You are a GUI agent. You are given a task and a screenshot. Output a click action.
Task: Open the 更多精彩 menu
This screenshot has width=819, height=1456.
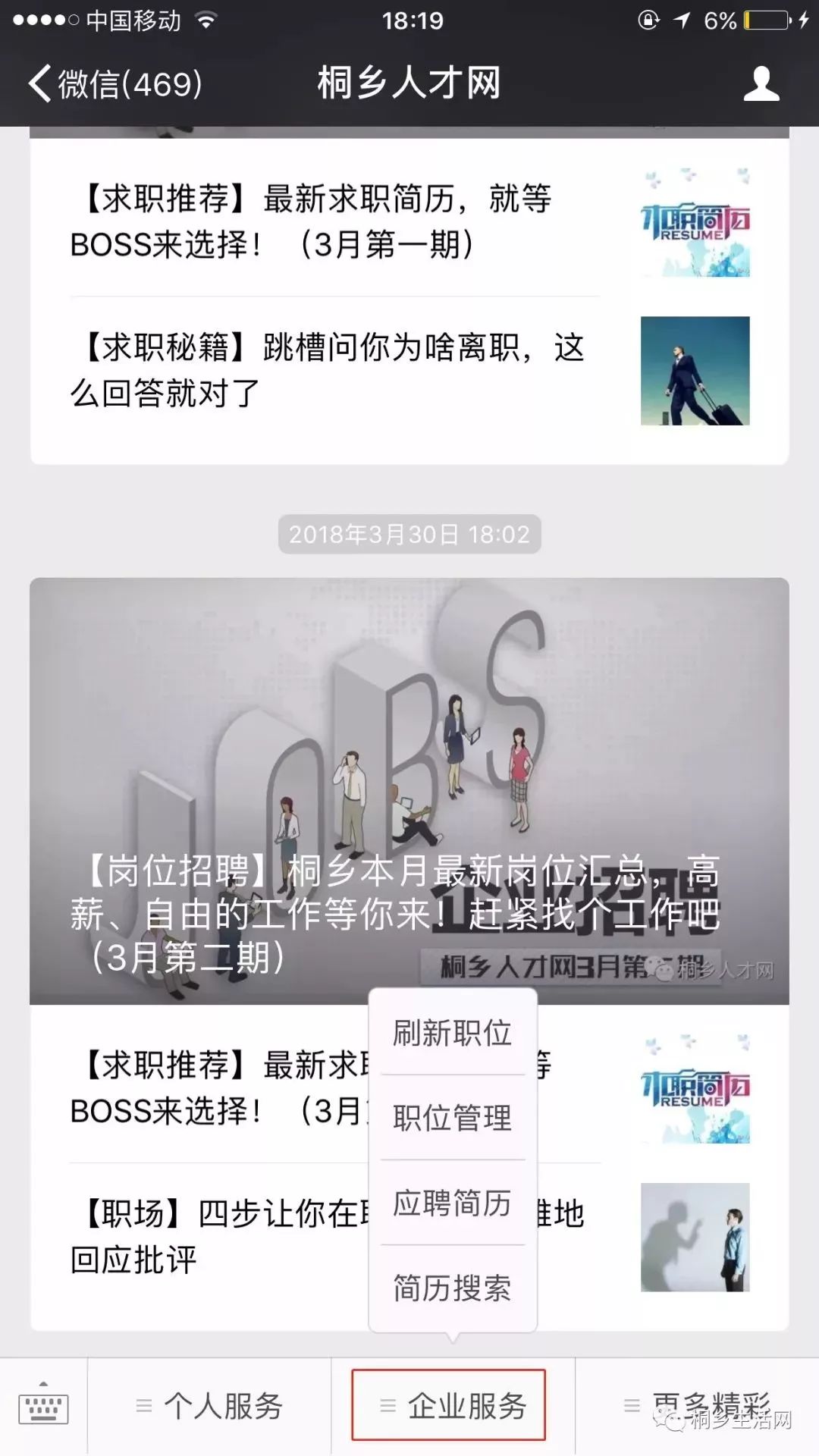click(696, 1407)
